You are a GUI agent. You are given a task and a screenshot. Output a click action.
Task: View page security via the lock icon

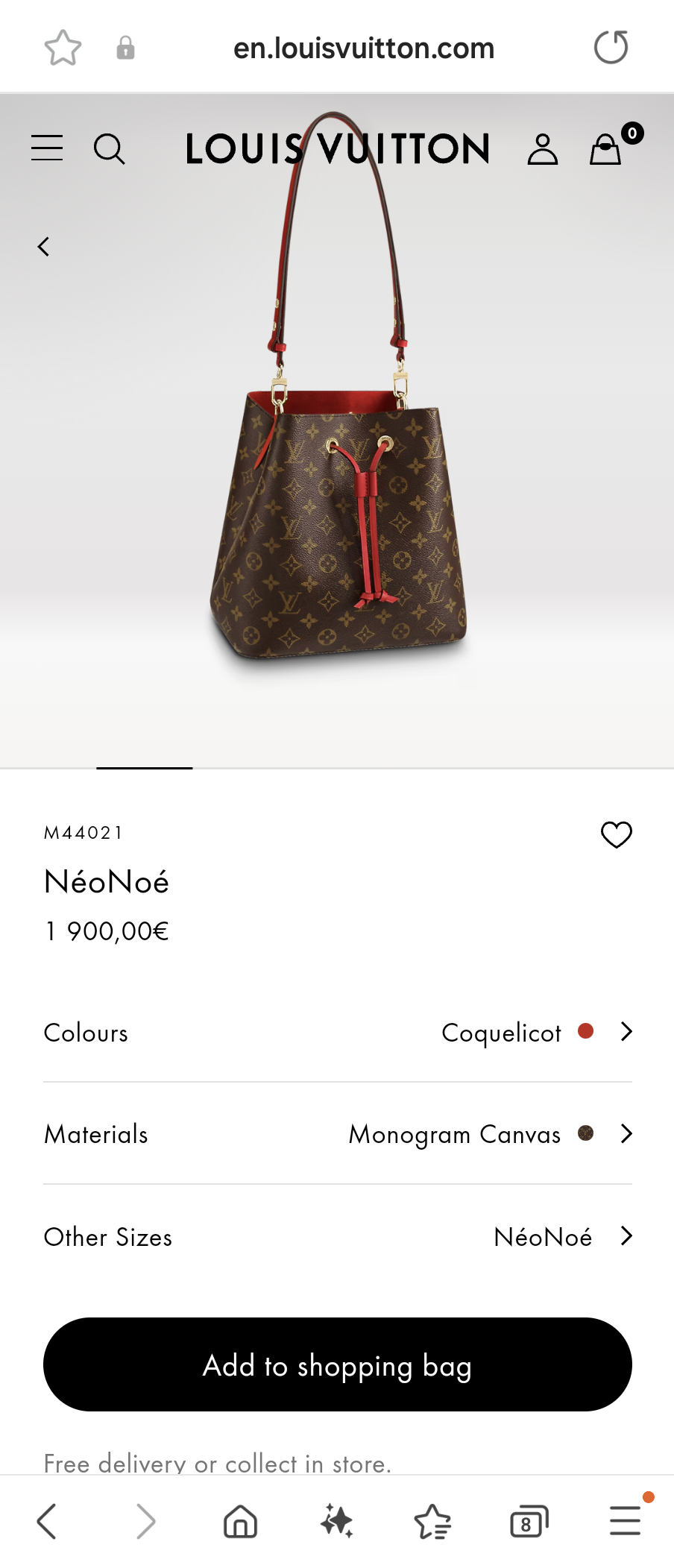tap(125, 47)
